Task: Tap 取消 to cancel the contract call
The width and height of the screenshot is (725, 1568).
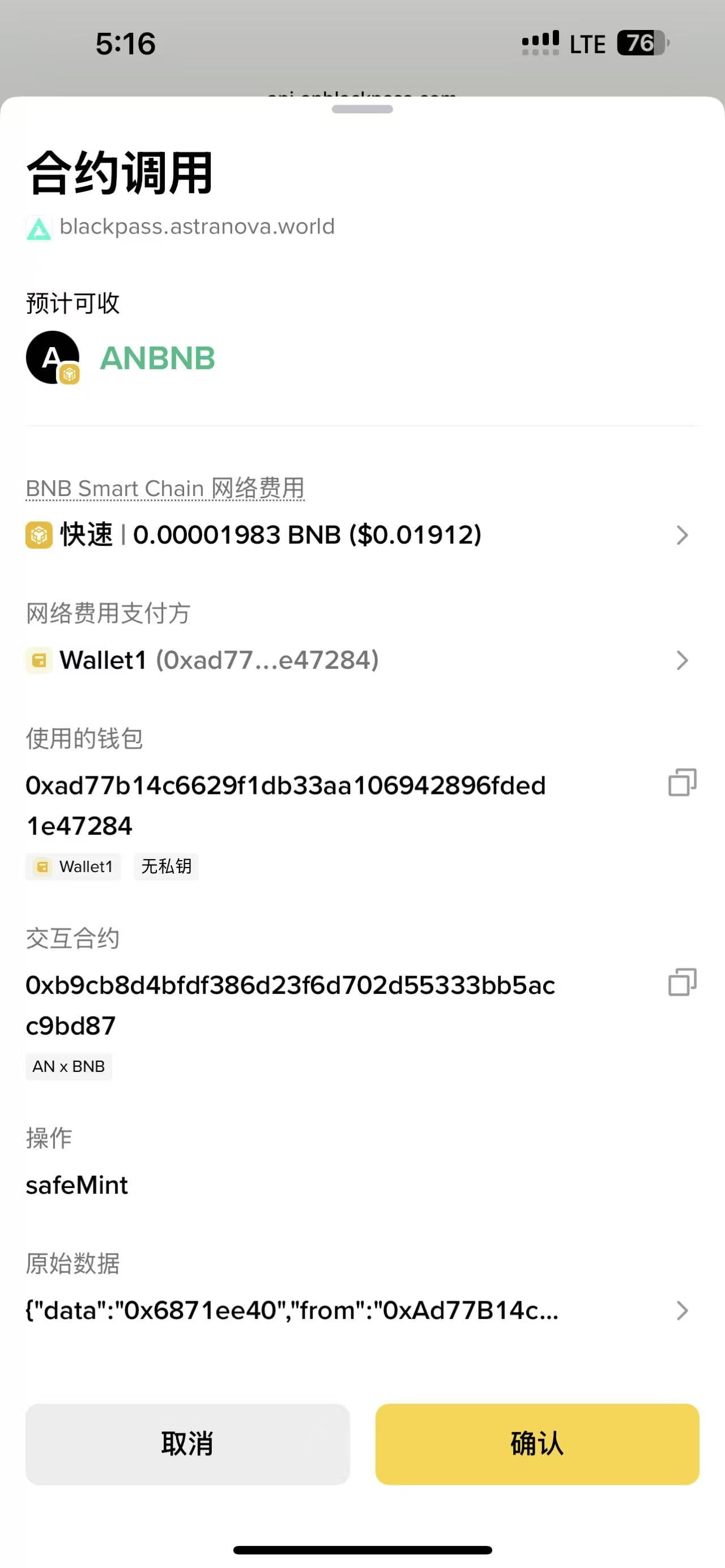Action: pos(187,1444)
